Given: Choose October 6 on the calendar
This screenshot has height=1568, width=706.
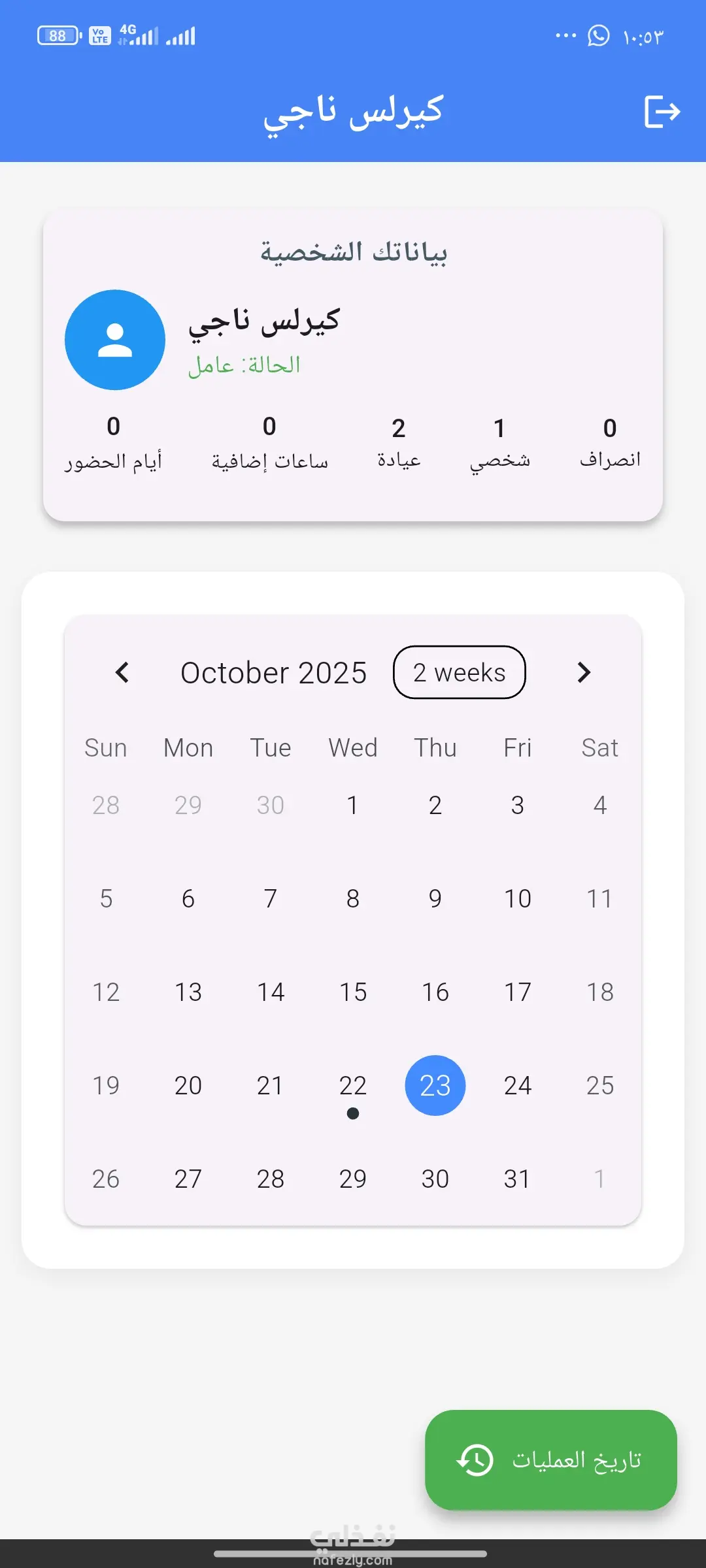Looking at the screenshot, I should (x=188, y=899).
